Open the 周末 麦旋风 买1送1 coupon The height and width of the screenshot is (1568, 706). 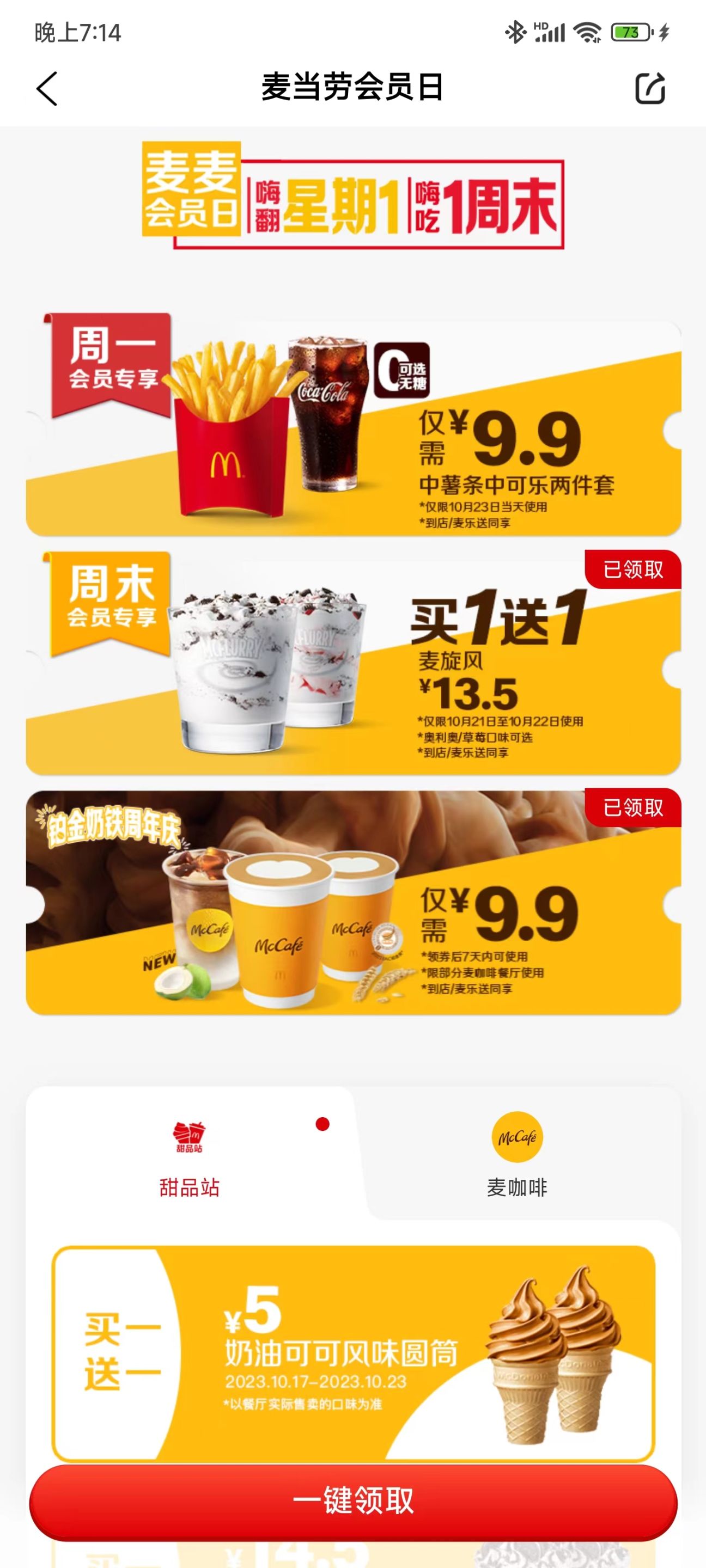click(354, 667)
